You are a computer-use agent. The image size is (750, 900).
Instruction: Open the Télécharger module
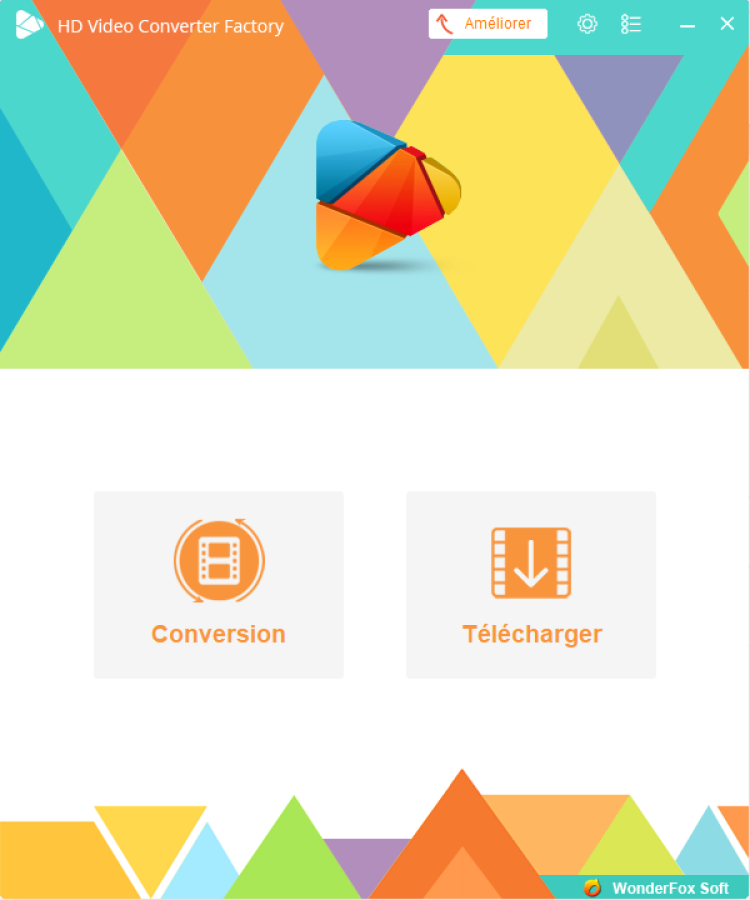[x=531, y=585]
